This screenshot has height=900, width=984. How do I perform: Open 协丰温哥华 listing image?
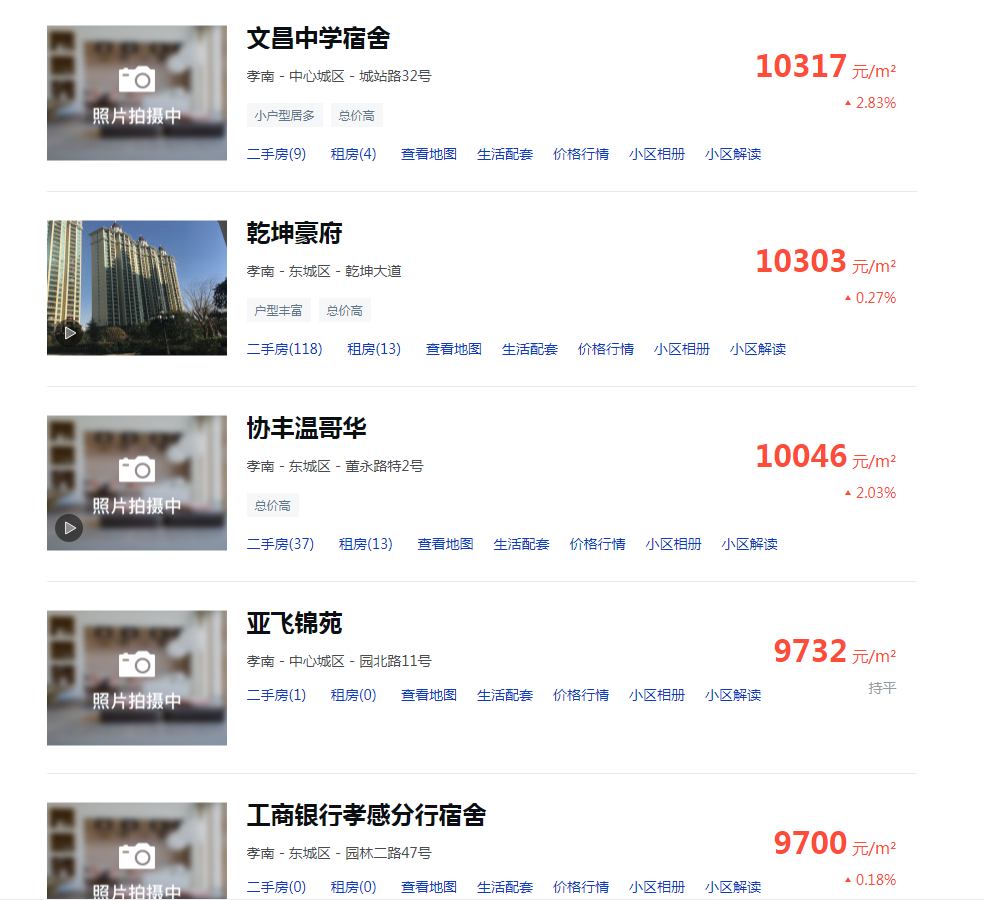pos(137,483)
